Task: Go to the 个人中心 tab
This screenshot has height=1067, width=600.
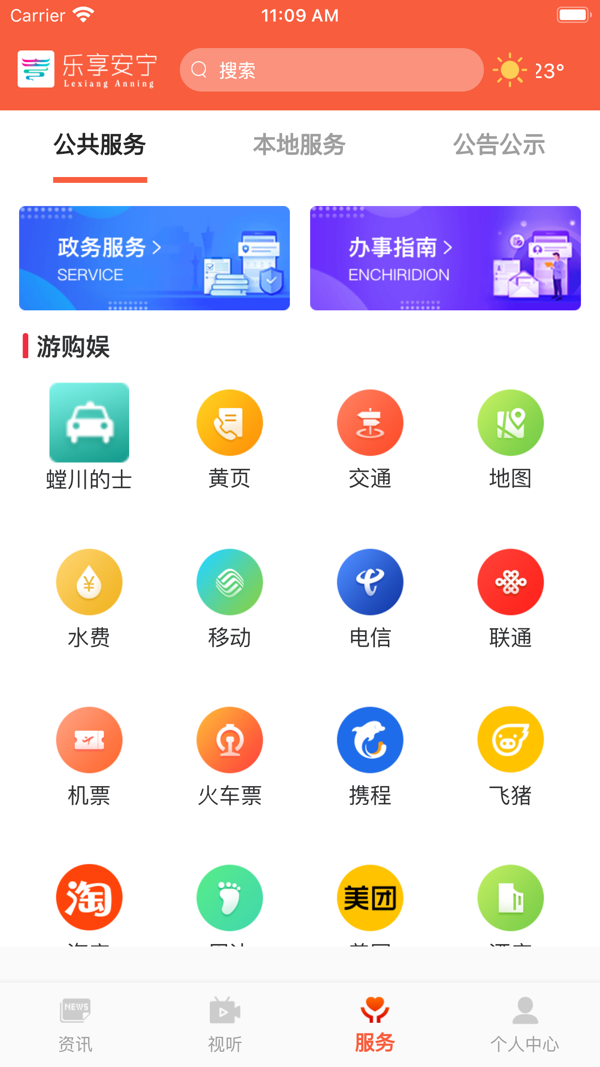Action: tap(524, 1024)
